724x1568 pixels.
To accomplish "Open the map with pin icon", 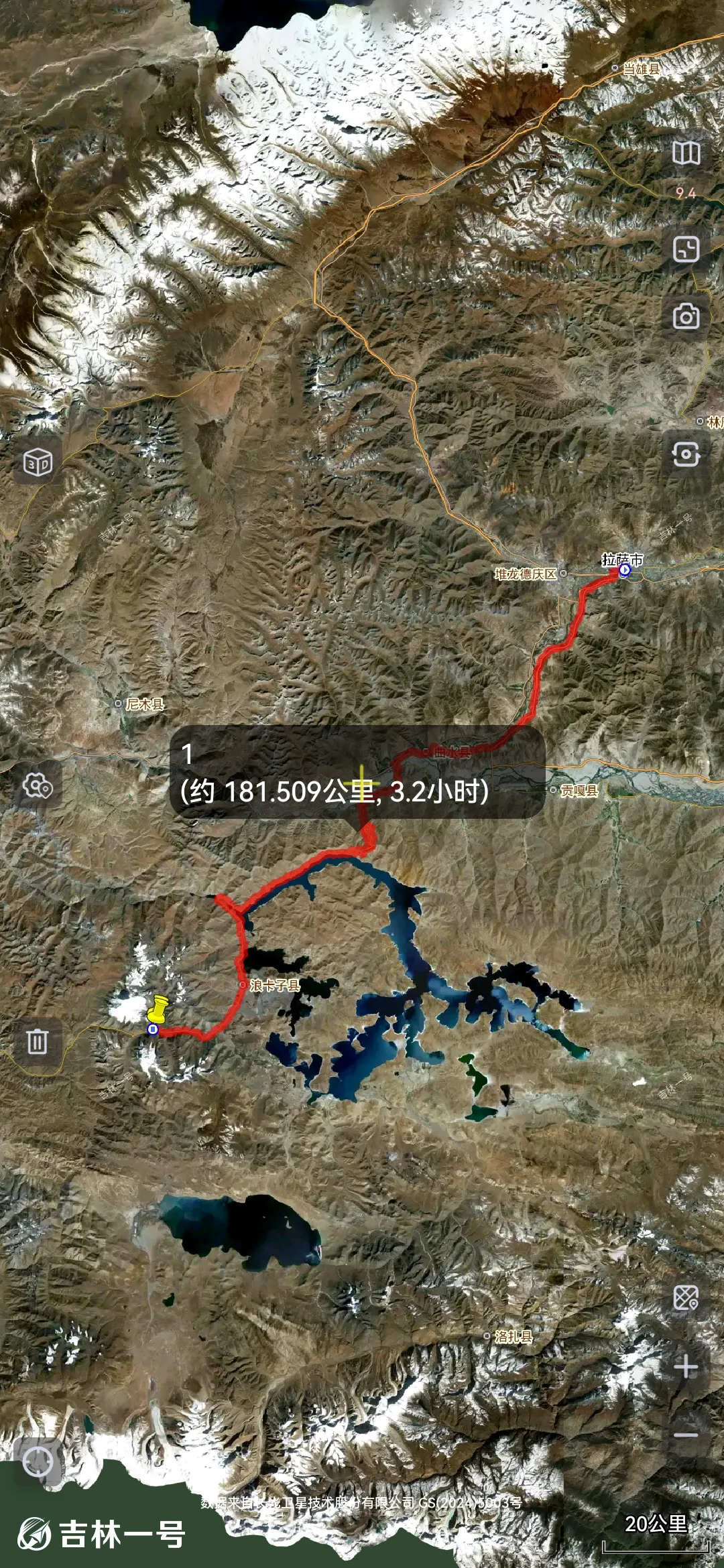I will (x=686, y=1298).
